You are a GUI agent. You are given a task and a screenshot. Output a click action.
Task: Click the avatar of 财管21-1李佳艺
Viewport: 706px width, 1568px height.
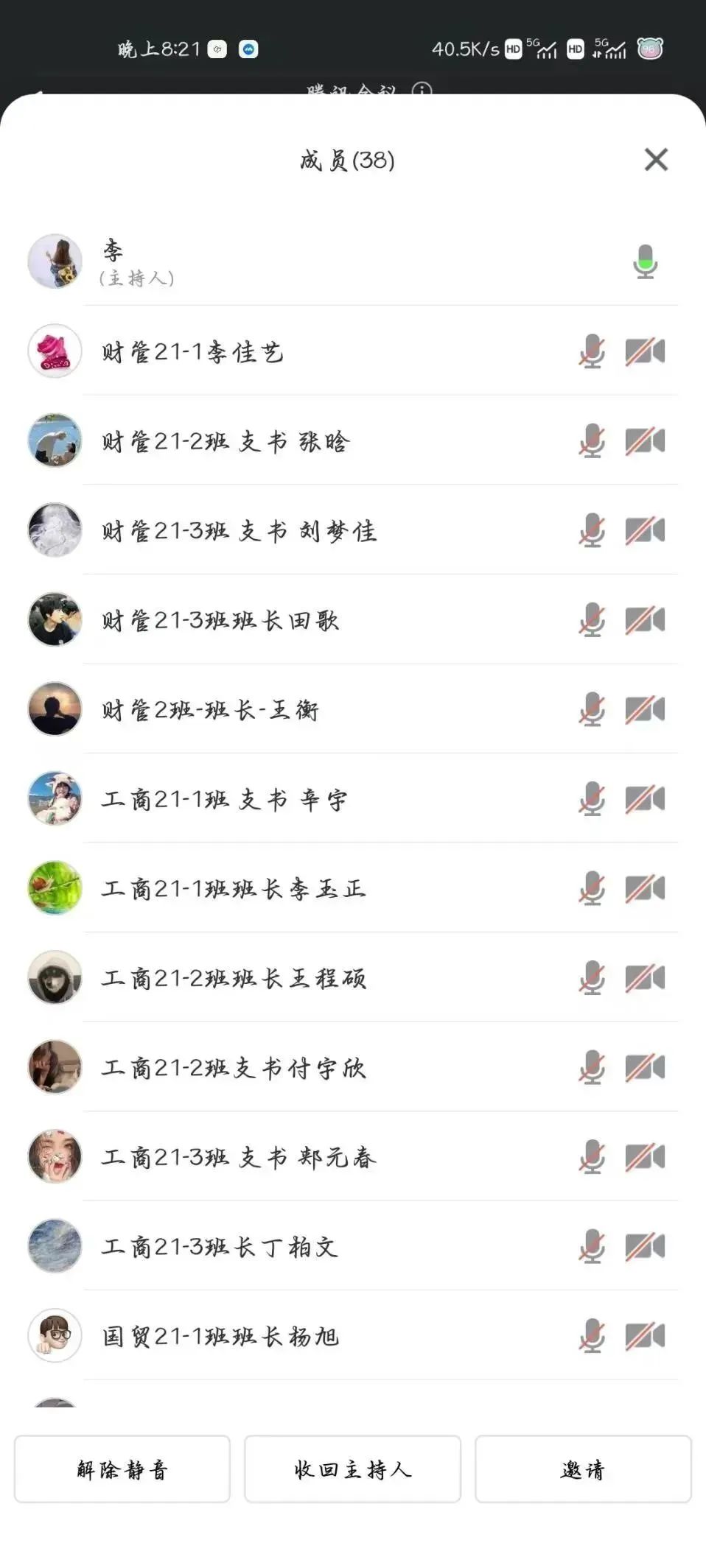tap(55, 352)
